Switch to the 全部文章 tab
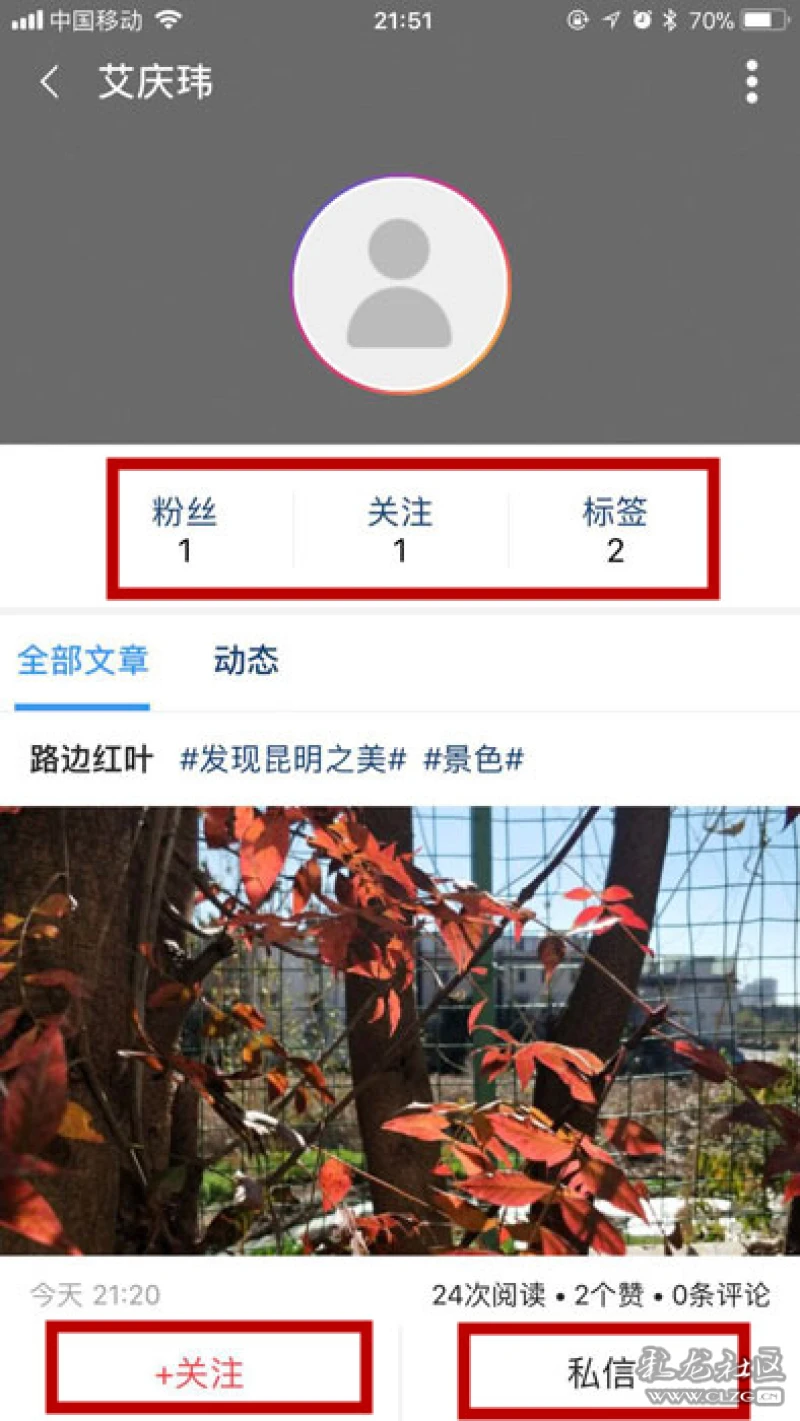The image size is (800, 1421). tap(83, 661)
